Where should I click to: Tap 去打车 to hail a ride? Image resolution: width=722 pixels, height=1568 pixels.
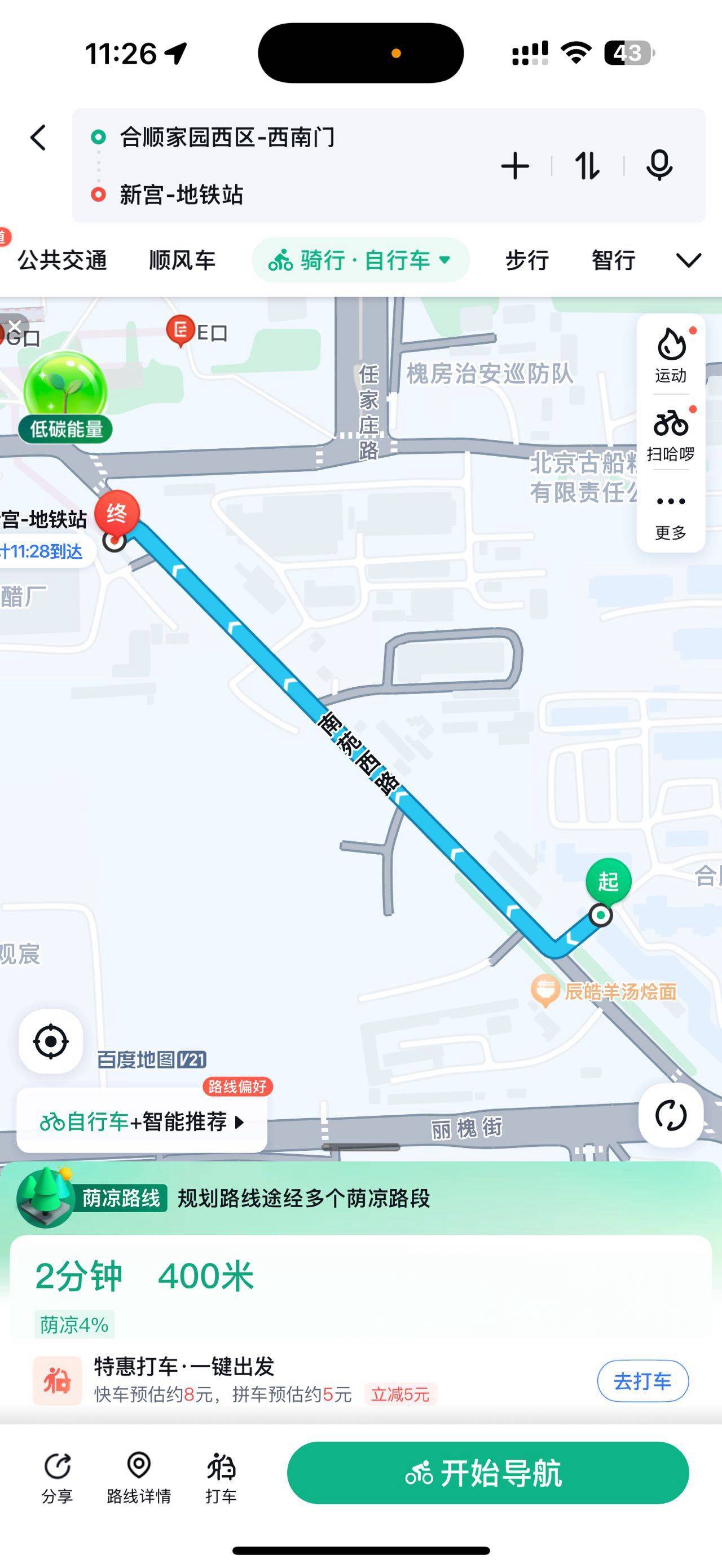pyautogui.click(x=642, y=1381)
